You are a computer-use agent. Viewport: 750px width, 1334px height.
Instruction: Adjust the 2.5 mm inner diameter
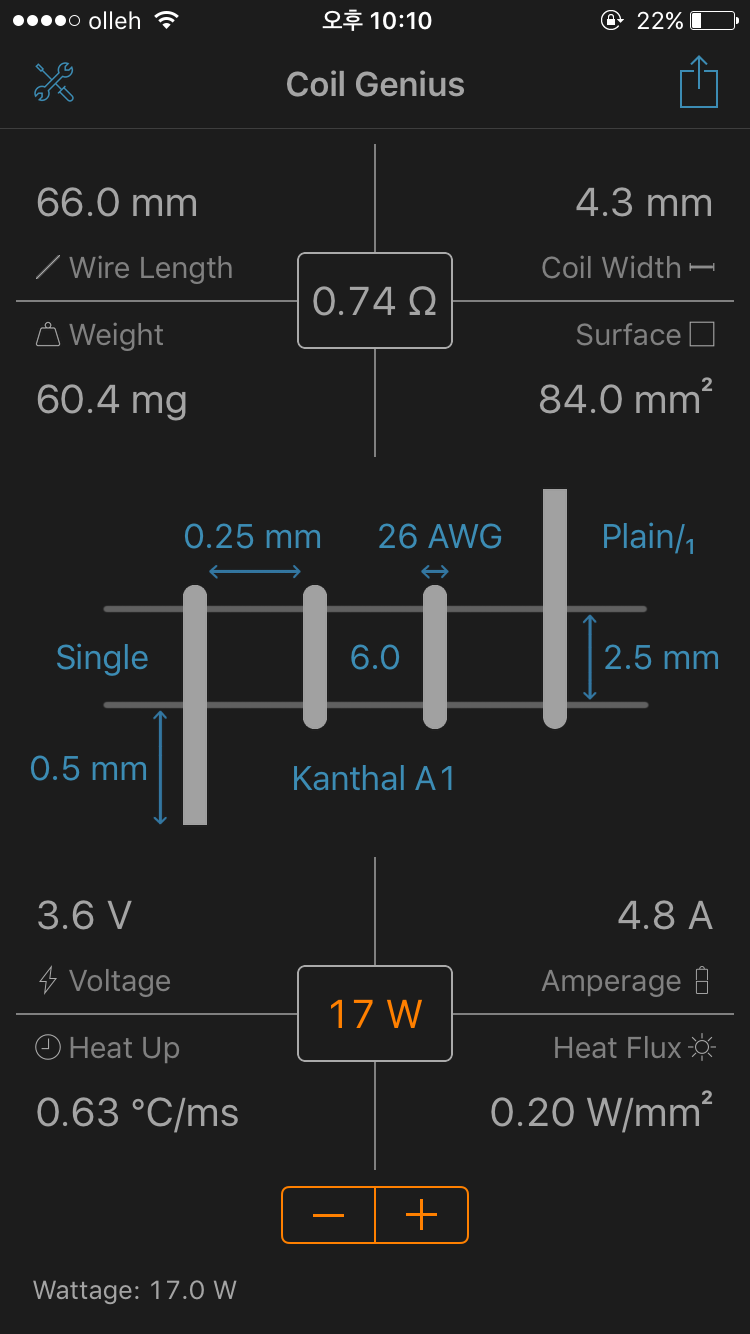pyautogui.click(x=661, y=658)
